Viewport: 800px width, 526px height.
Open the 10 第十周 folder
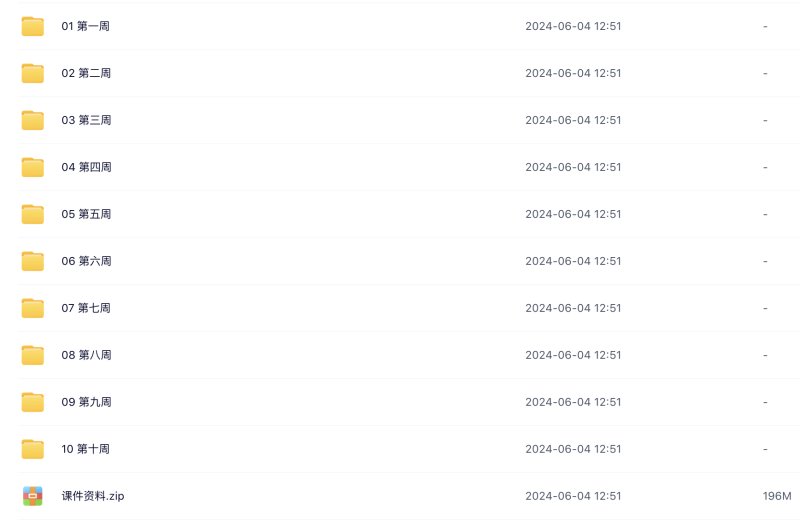pyautogui.click(x=85, y=448)
